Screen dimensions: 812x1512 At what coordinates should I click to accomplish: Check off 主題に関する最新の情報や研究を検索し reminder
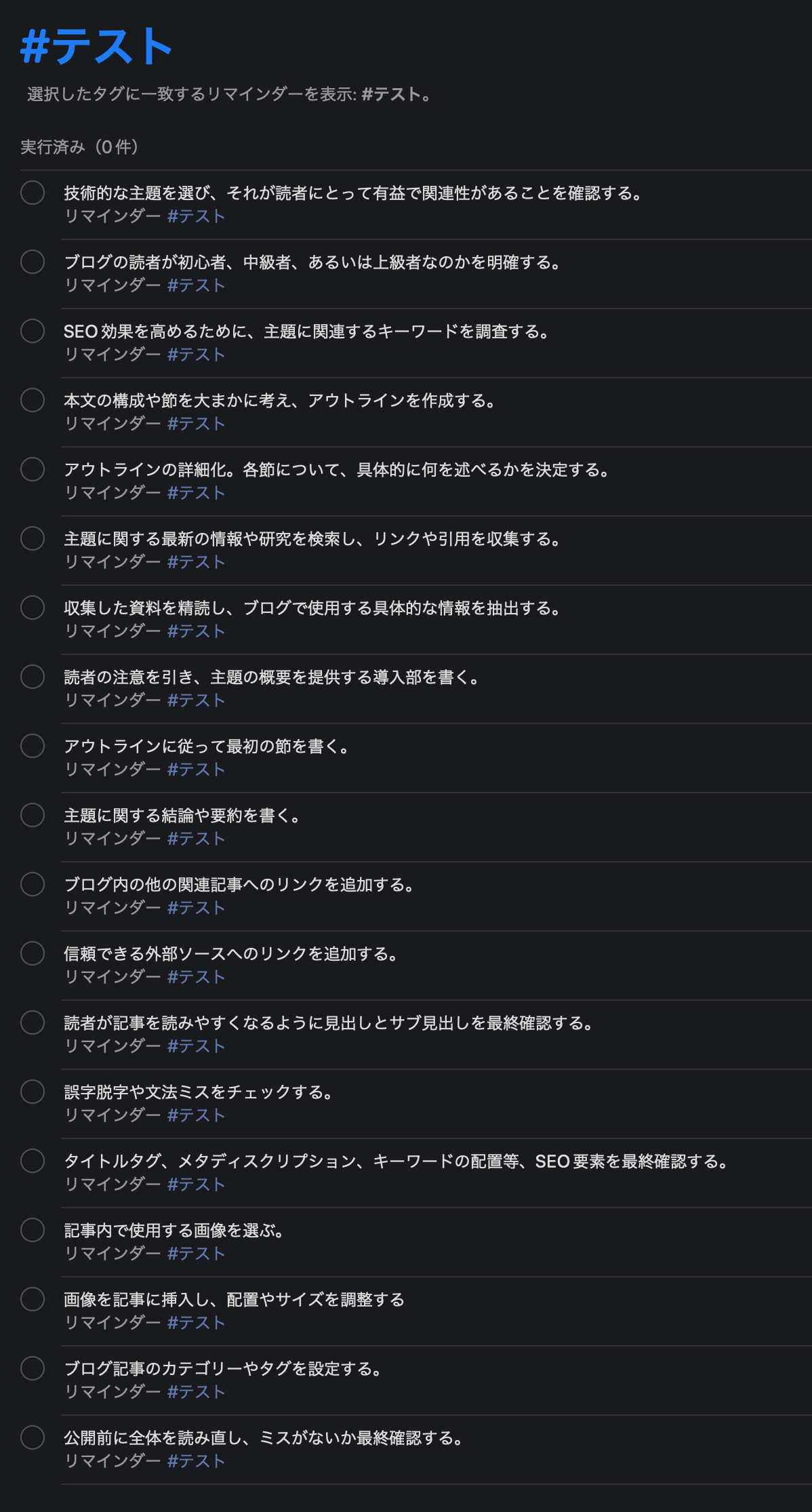tap(33, 538)
